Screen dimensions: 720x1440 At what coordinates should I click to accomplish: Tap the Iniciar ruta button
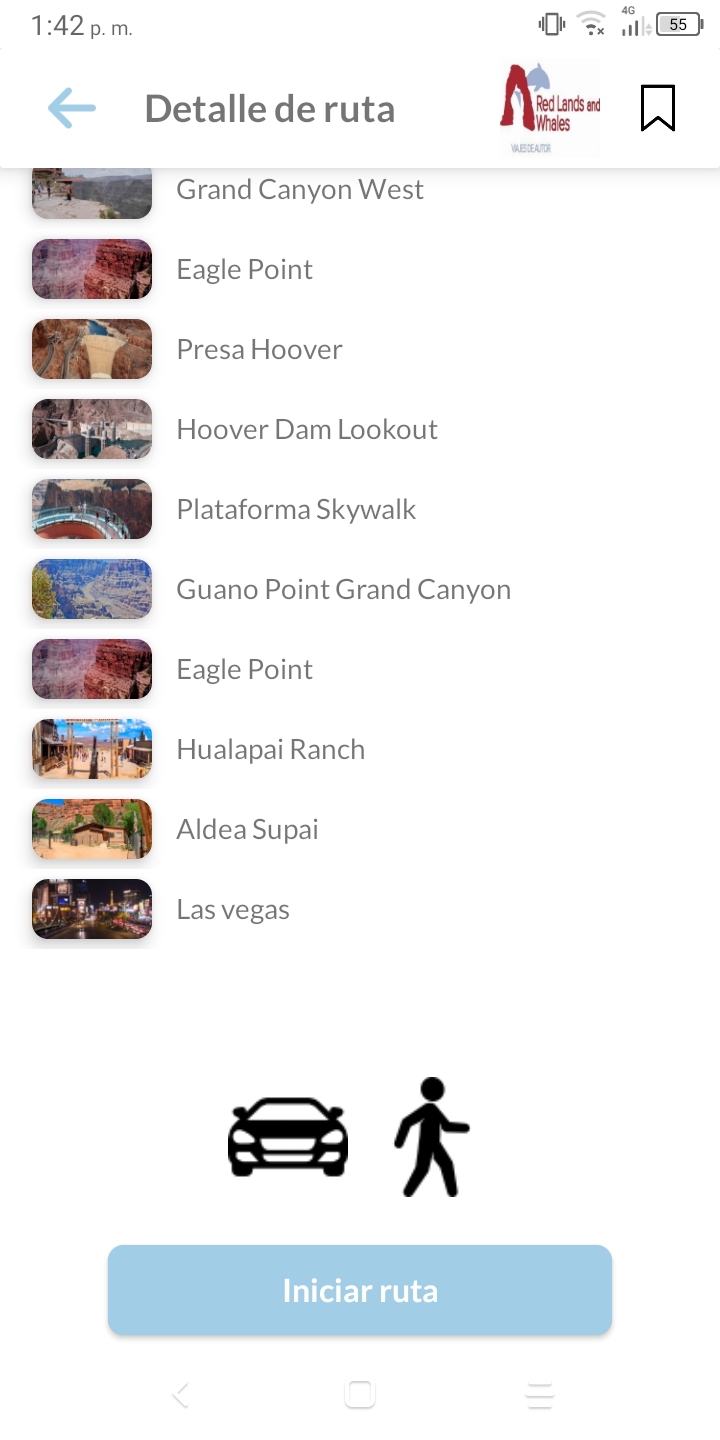point(360,1290)
